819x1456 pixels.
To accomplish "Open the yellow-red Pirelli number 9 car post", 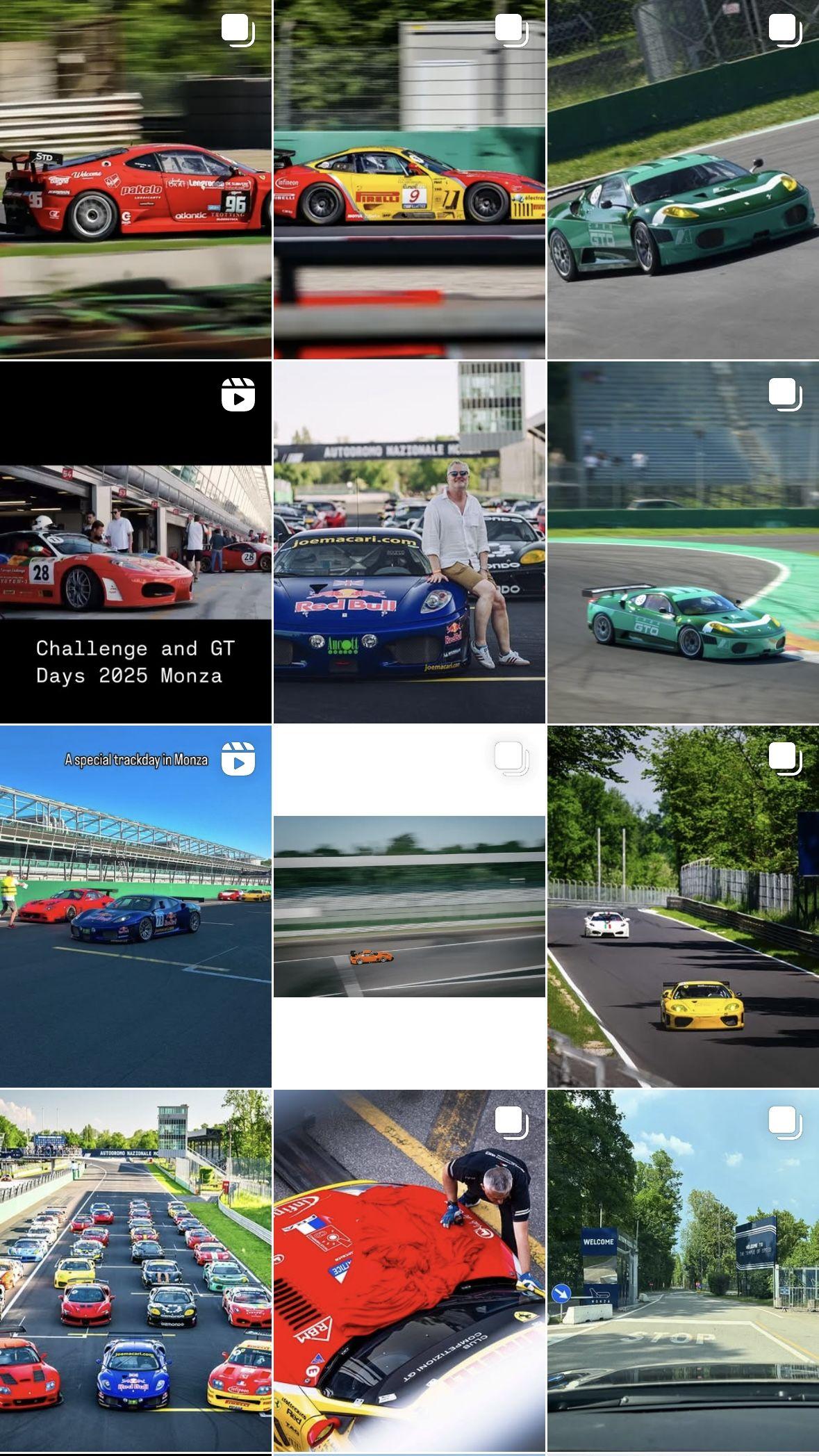I will tap(409, 179).
